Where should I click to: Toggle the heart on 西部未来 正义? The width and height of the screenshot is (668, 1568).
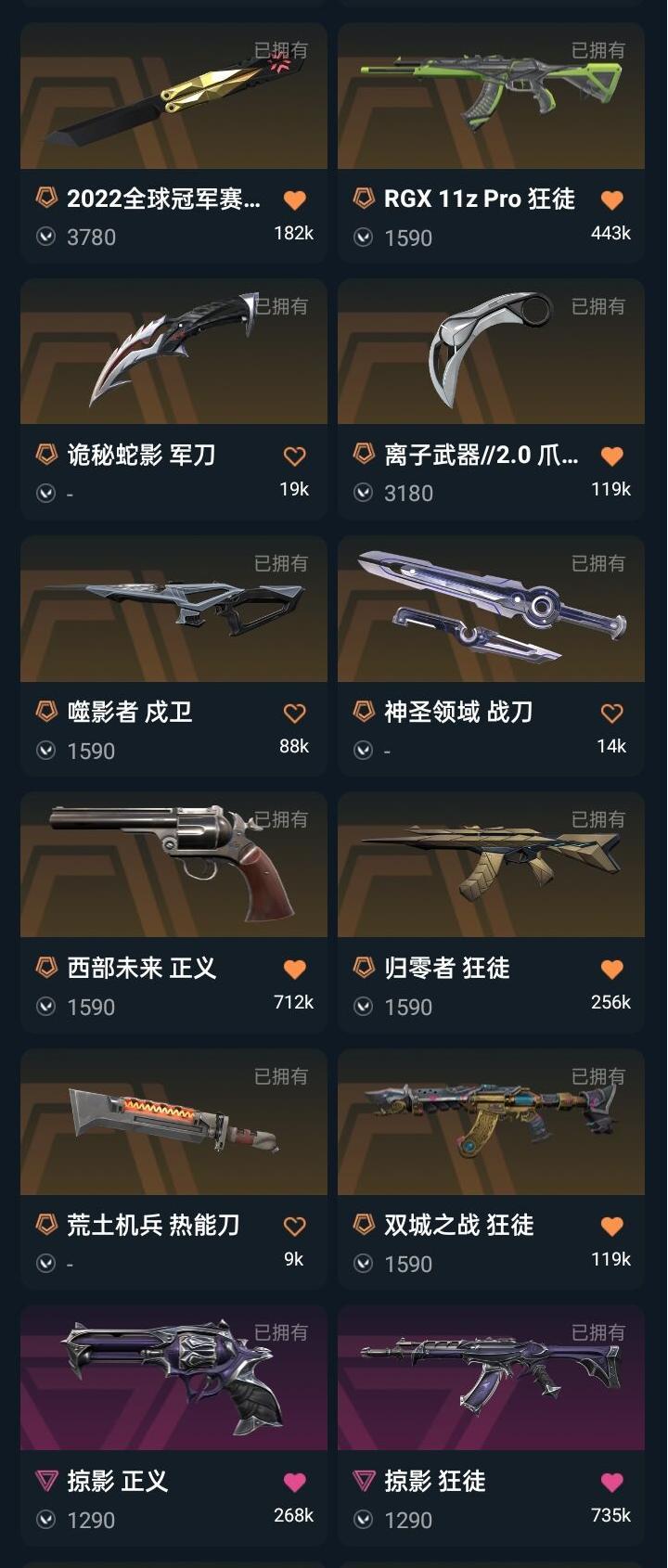pyautogui.click(x=294, y=969)
